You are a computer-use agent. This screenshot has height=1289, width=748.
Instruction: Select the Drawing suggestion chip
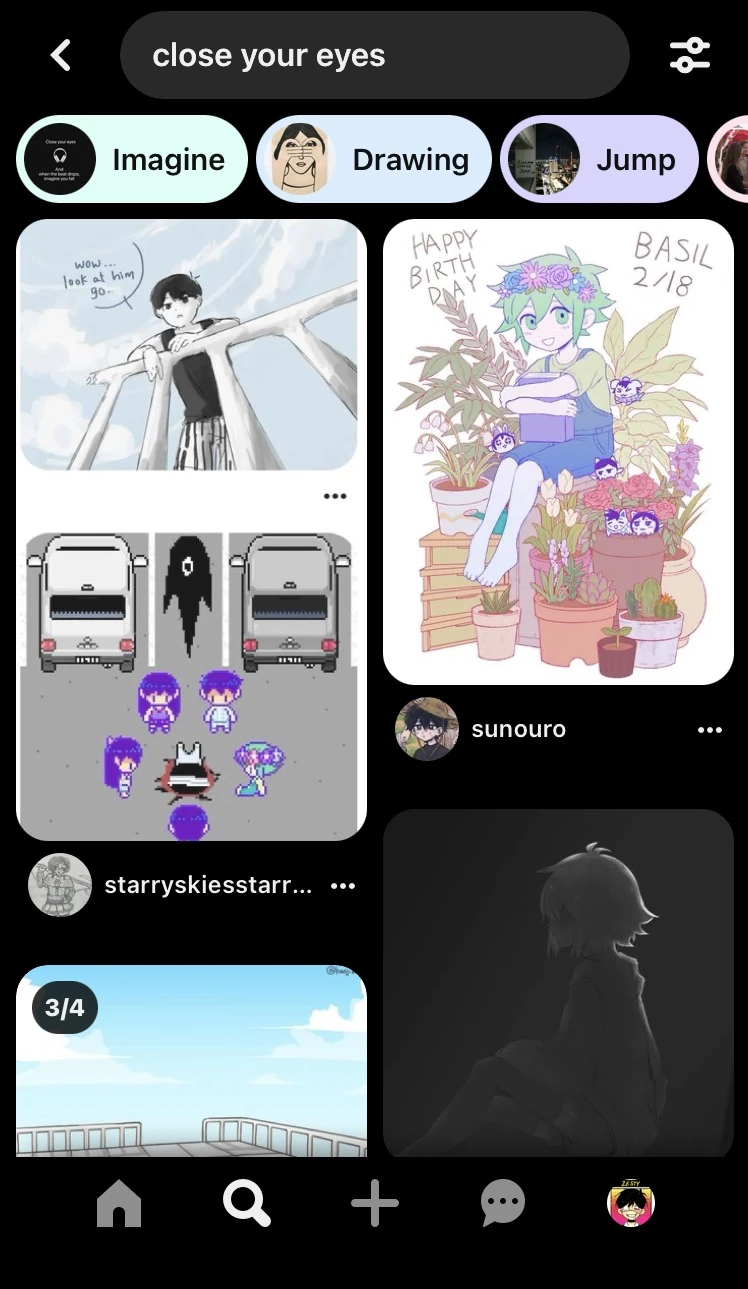point(374,160)
